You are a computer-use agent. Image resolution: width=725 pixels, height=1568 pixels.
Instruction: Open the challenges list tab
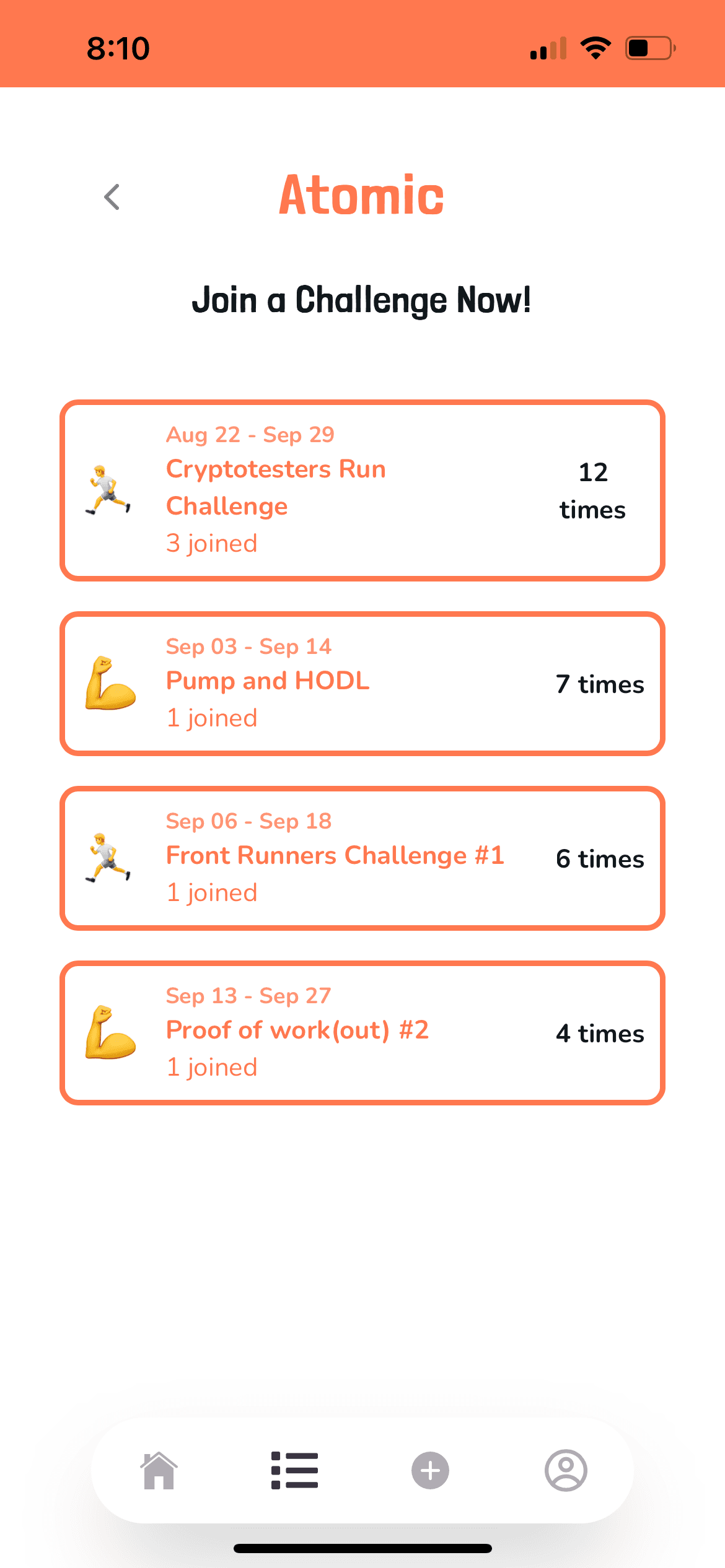pyautogui.click(x=295, y=1470)
